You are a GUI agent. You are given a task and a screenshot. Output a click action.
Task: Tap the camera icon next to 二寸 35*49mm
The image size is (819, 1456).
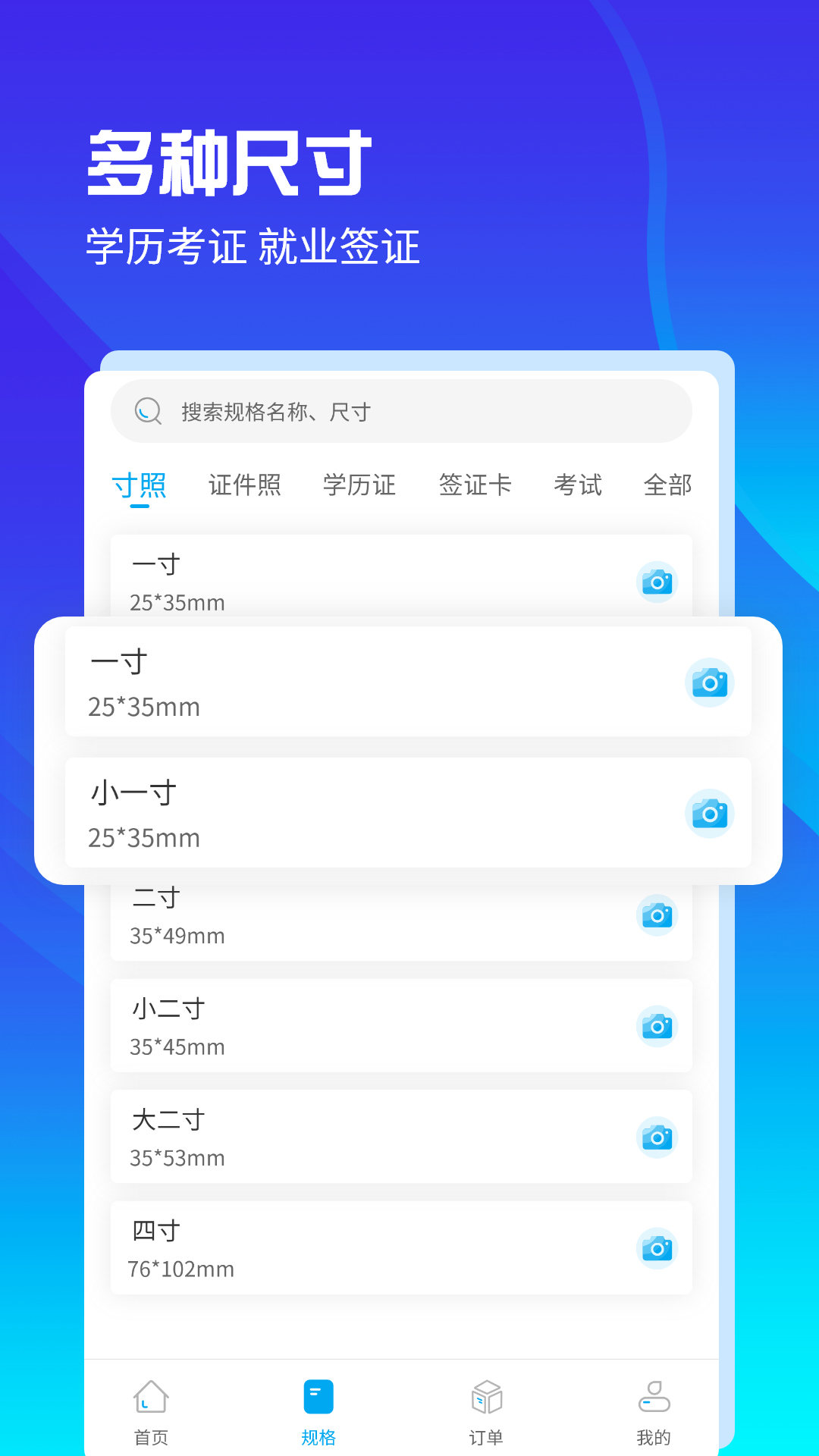(x=657, y=915)
